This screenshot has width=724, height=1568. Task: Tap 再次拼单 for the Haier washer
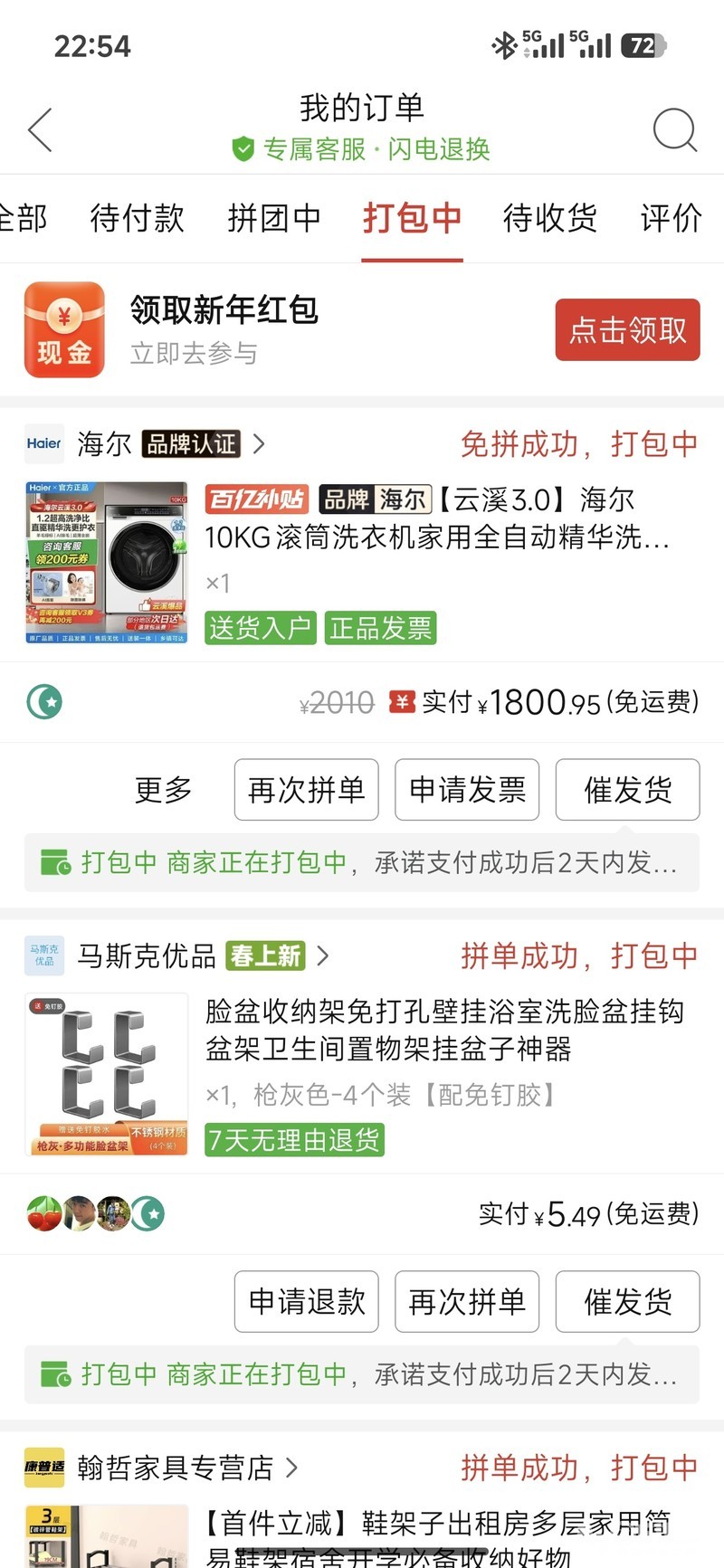[306, 790]
